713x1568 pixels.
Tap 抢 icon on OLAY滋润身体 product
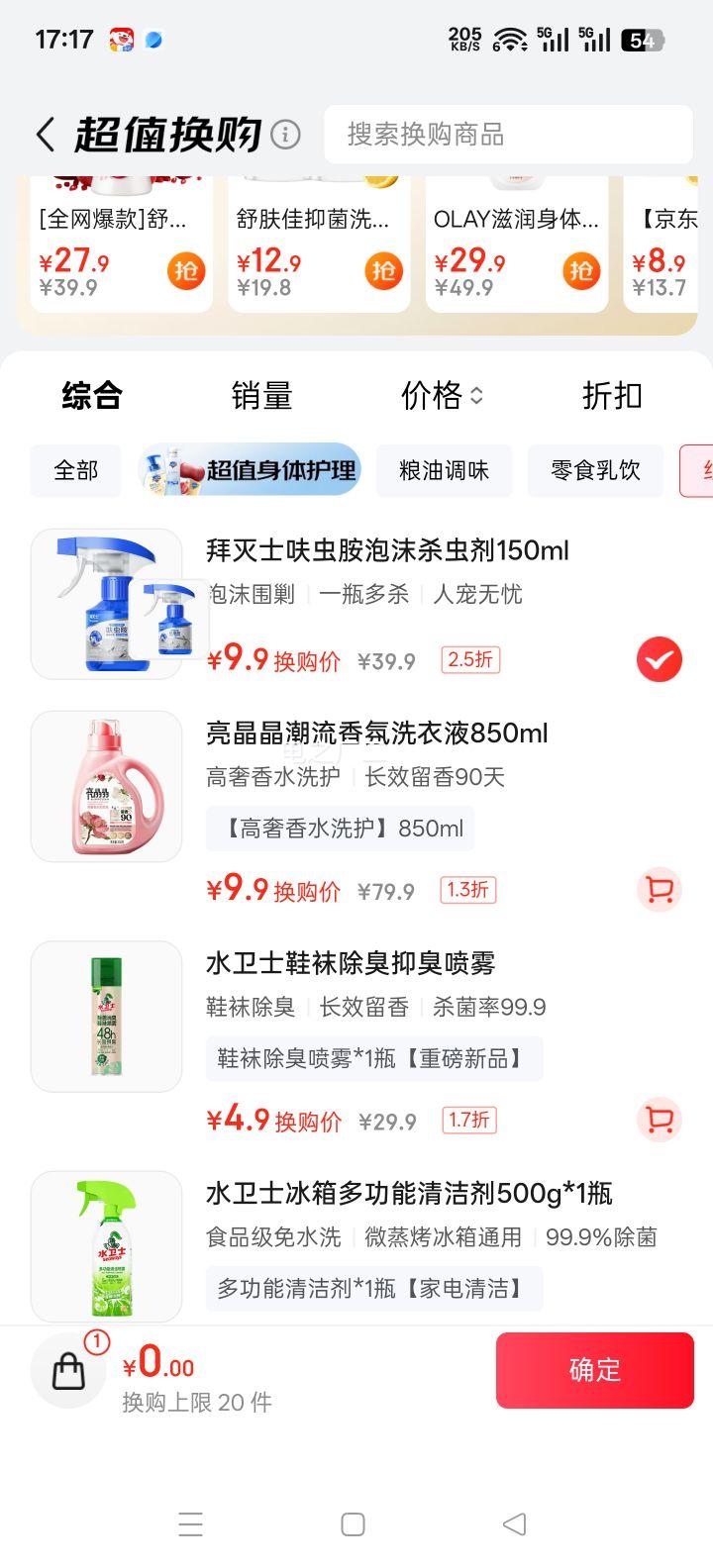pos(581,272)
